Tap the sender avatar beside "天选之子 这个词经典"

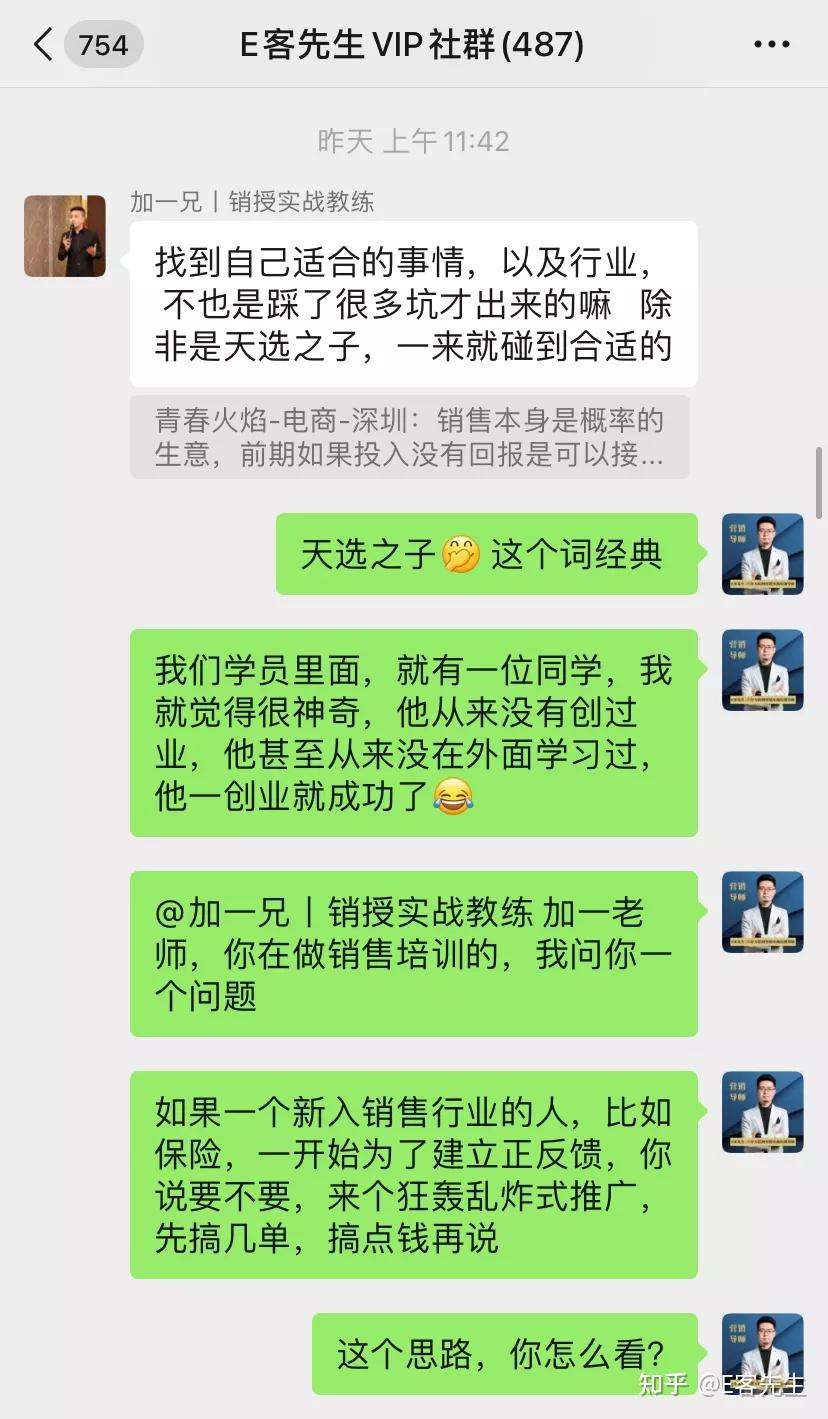pyautogui.click(x=762, y=554)
